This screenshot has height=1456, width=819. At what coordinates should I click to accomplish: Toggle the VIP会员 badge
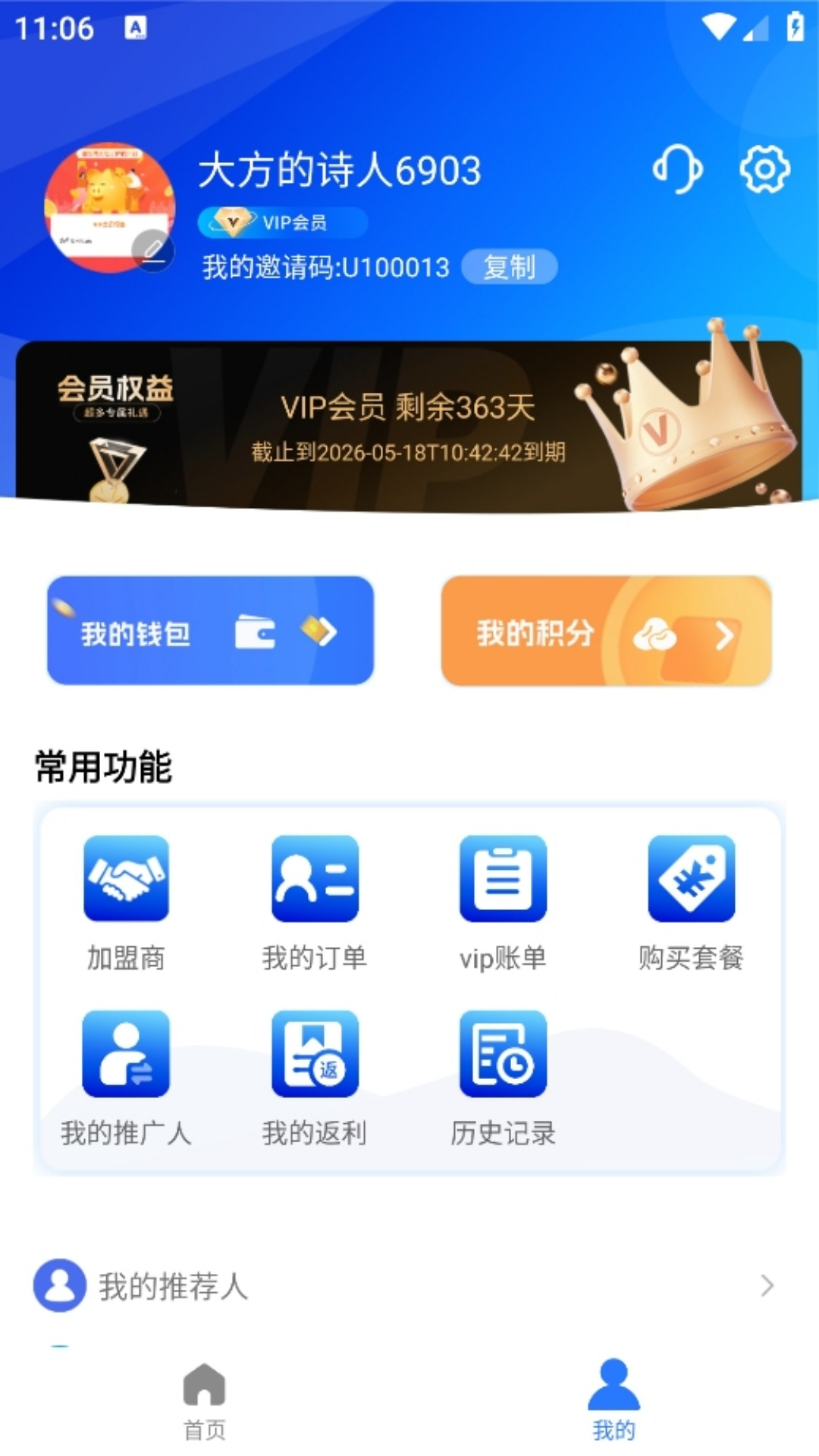pos(282,222)
